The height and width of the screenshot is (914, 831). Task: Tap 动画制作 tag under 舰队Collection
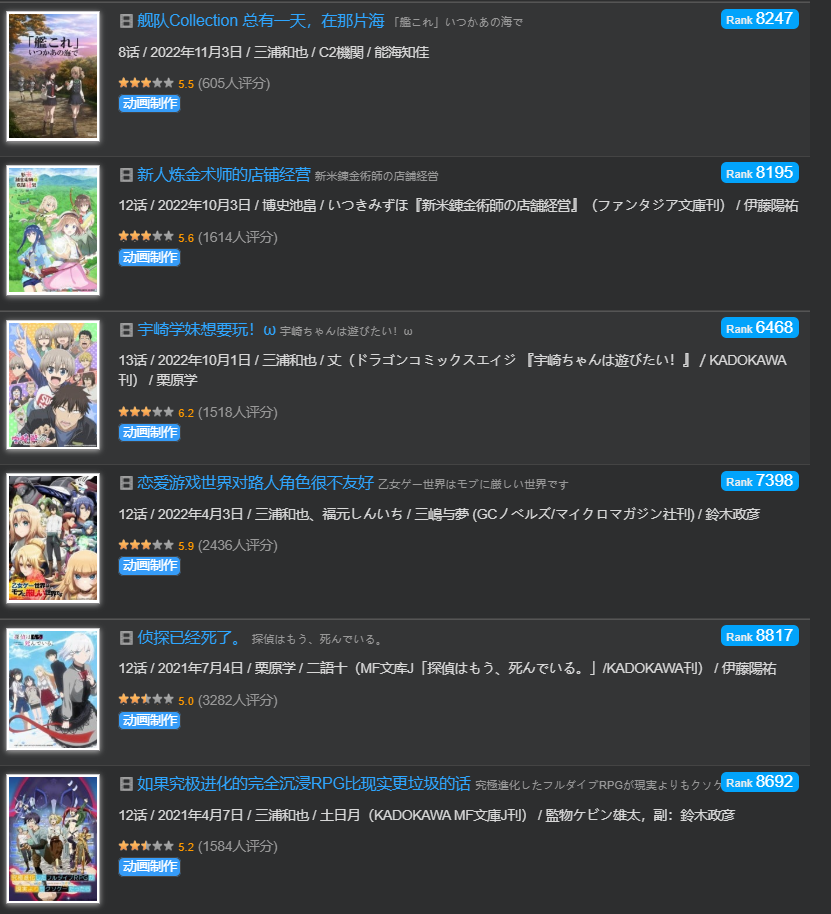click(x=149, y=103)
